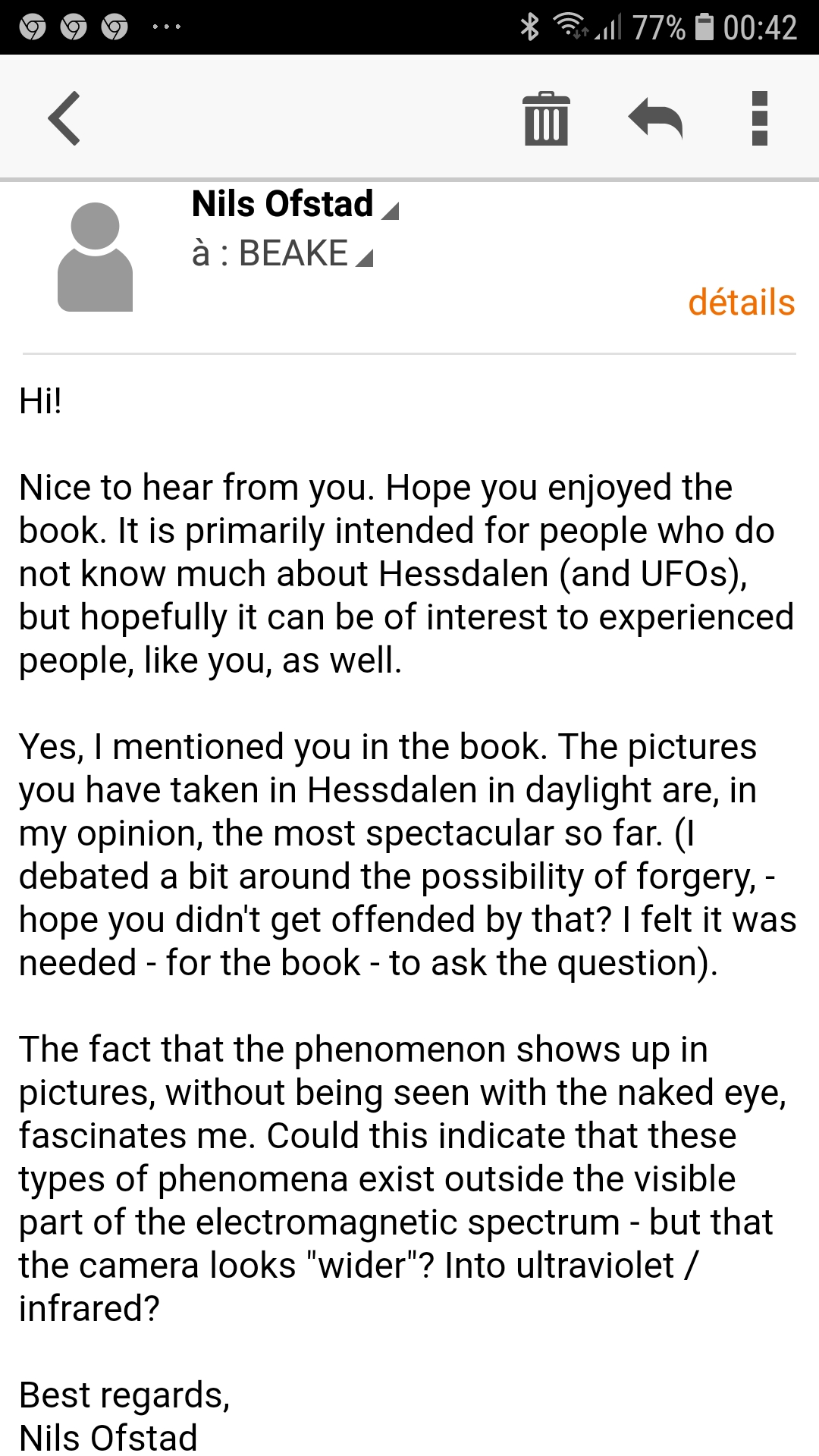Tap the sender's contact avatar
This screenshot has width=819, height=1456.
click(96, 257)
